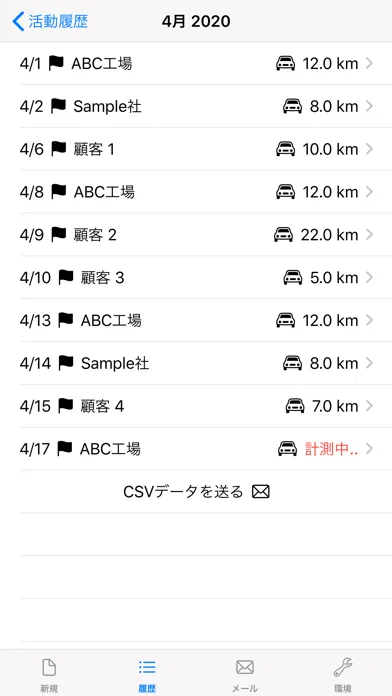Open the 4/6 顧客 1 entry
The image size is (392, 696).
click(x=196, y=149)
